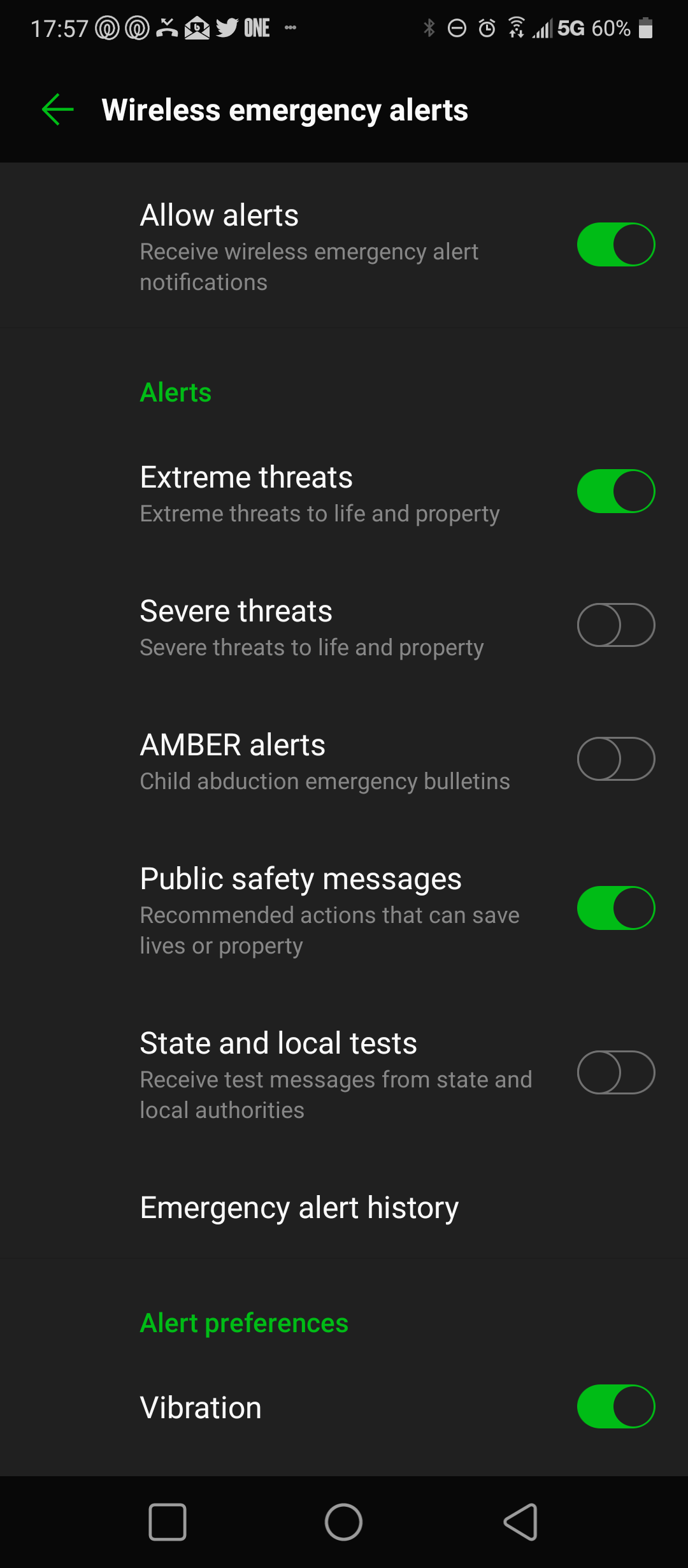Open Emergency alert history
Screen dimensions: 688x1568
pyautogui.click(x=344, y=1207)
